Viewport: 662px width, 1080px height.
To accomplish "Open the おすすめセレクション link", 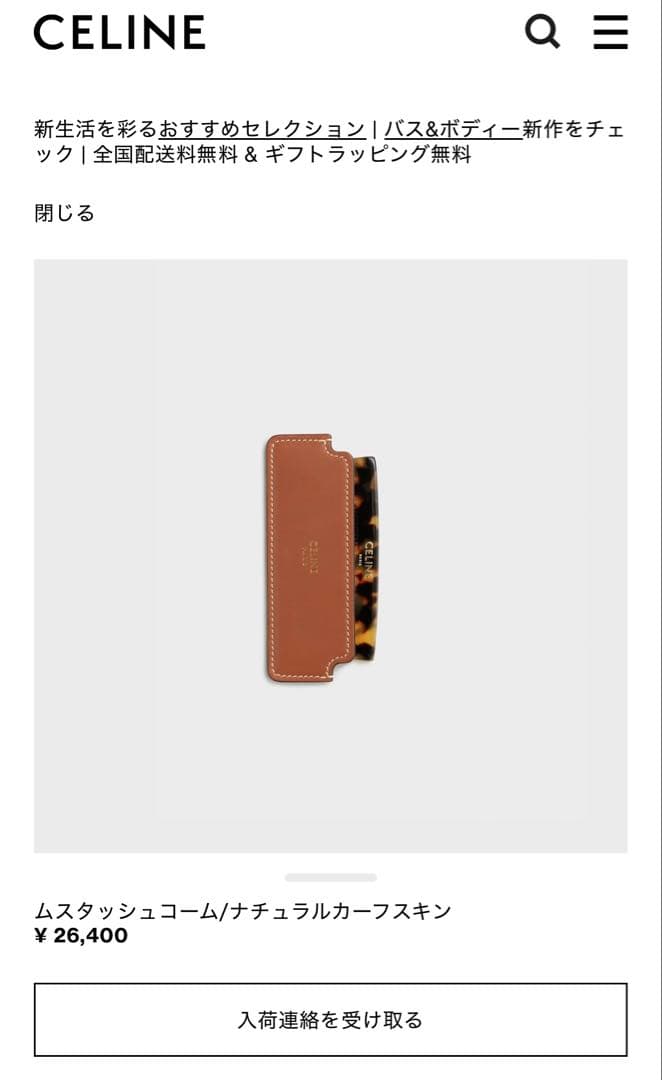I will tap(261, 129).
